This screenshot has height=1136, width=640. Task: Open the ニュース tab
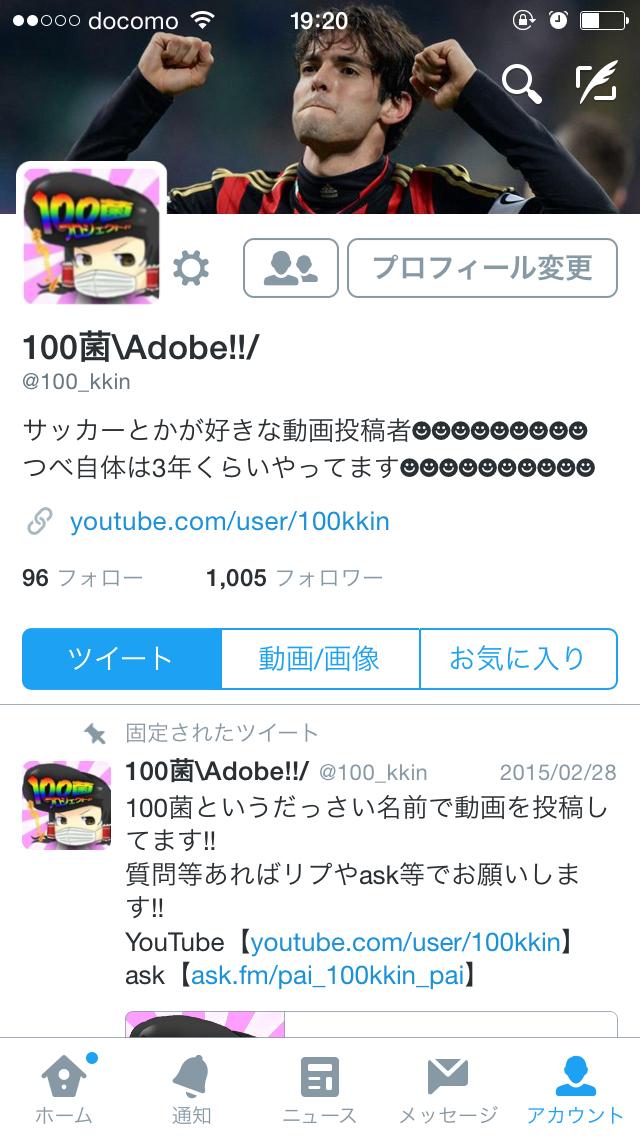(319, 1090)
